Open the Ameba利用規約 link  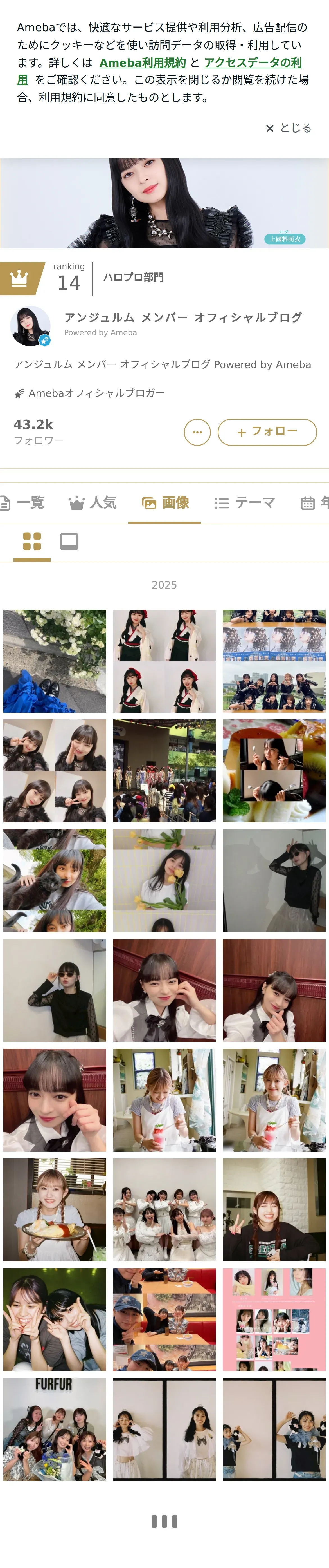point(142,63)
